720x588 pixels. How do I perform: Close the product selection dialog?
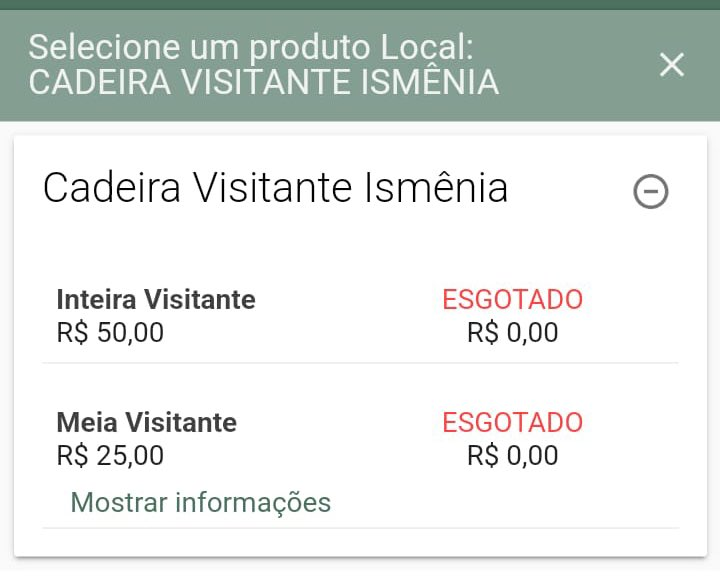click(672, 65)
